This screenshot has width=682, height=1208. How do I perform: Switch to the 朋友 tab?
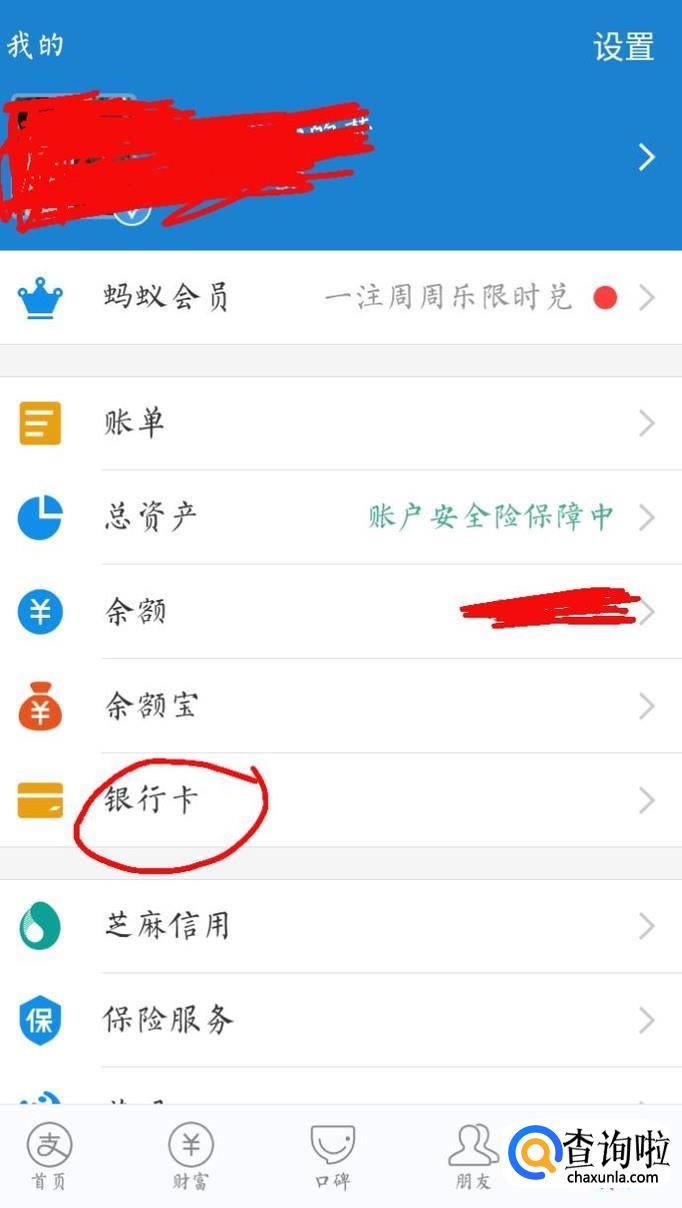[x=473, y=1157]
